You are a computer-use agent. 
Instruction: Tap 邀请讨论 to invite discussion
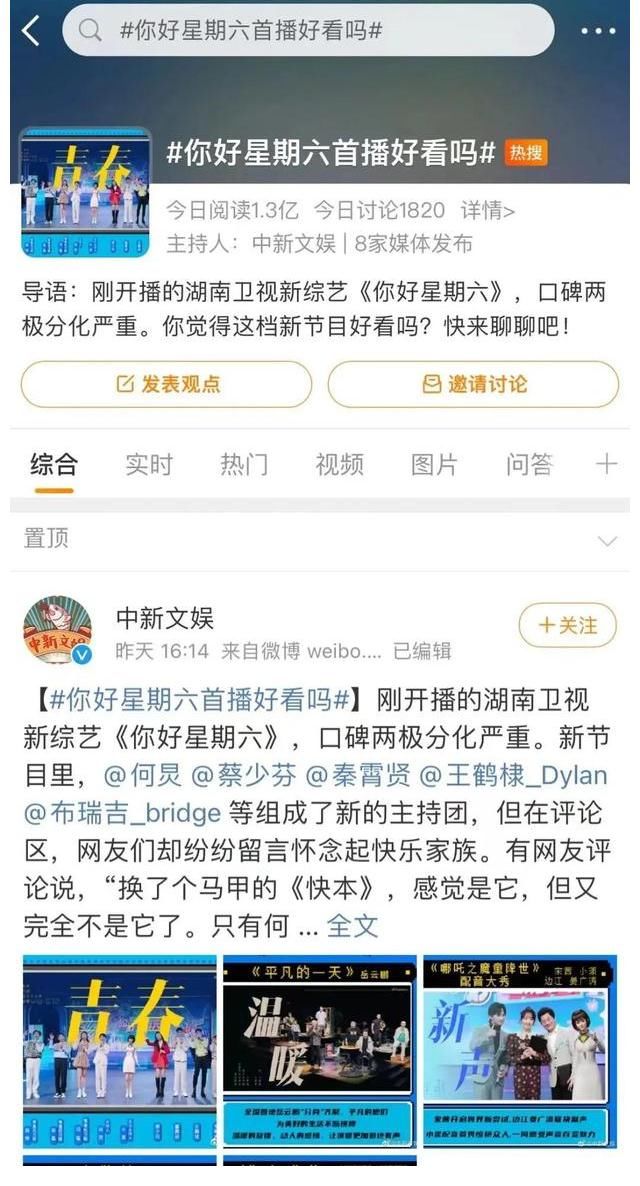coord(473,384)
